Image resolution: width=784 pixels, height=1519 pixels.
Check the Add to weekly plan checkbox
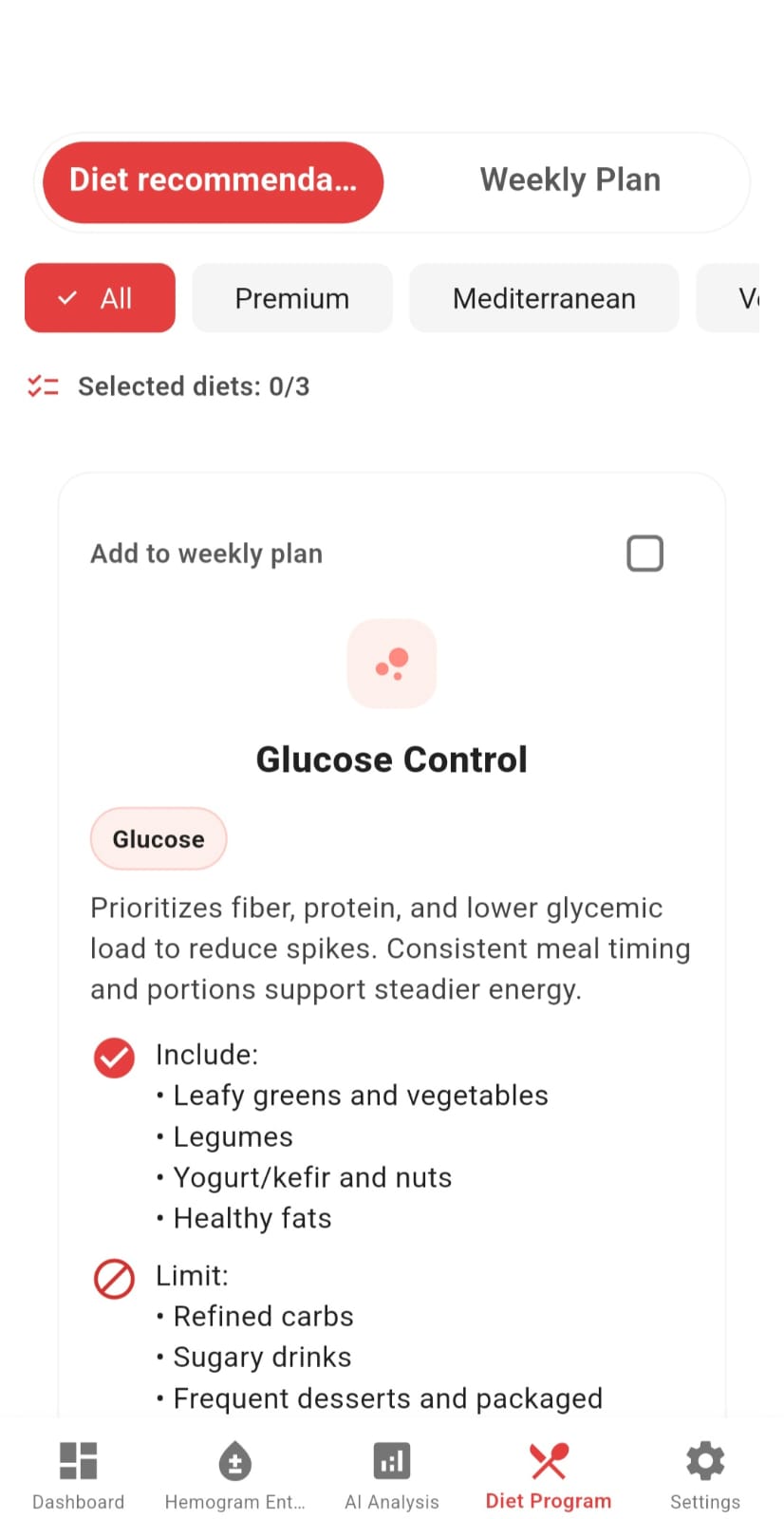pyautogui.click(x=644, y=553)
